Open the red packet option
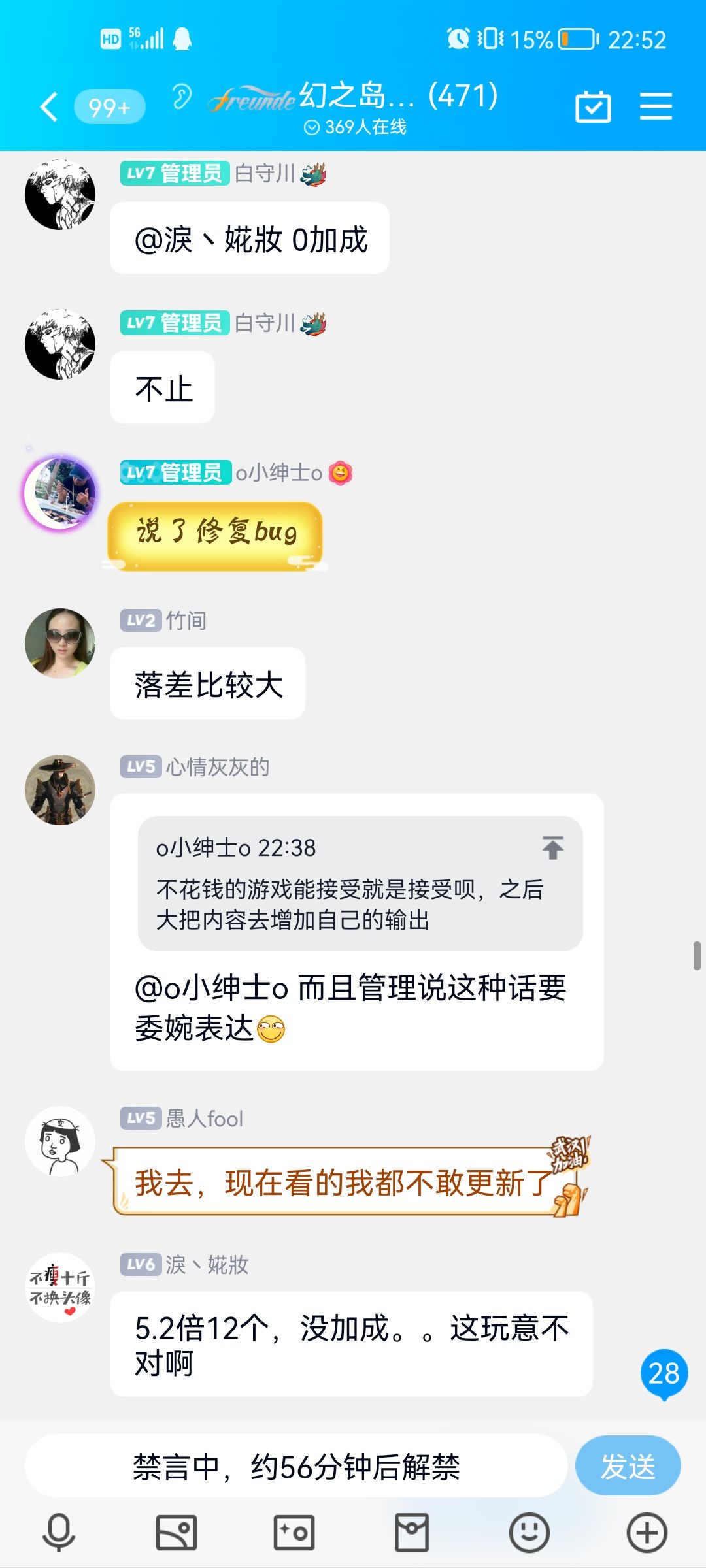706x1568 pixels. click(412, 1532)
